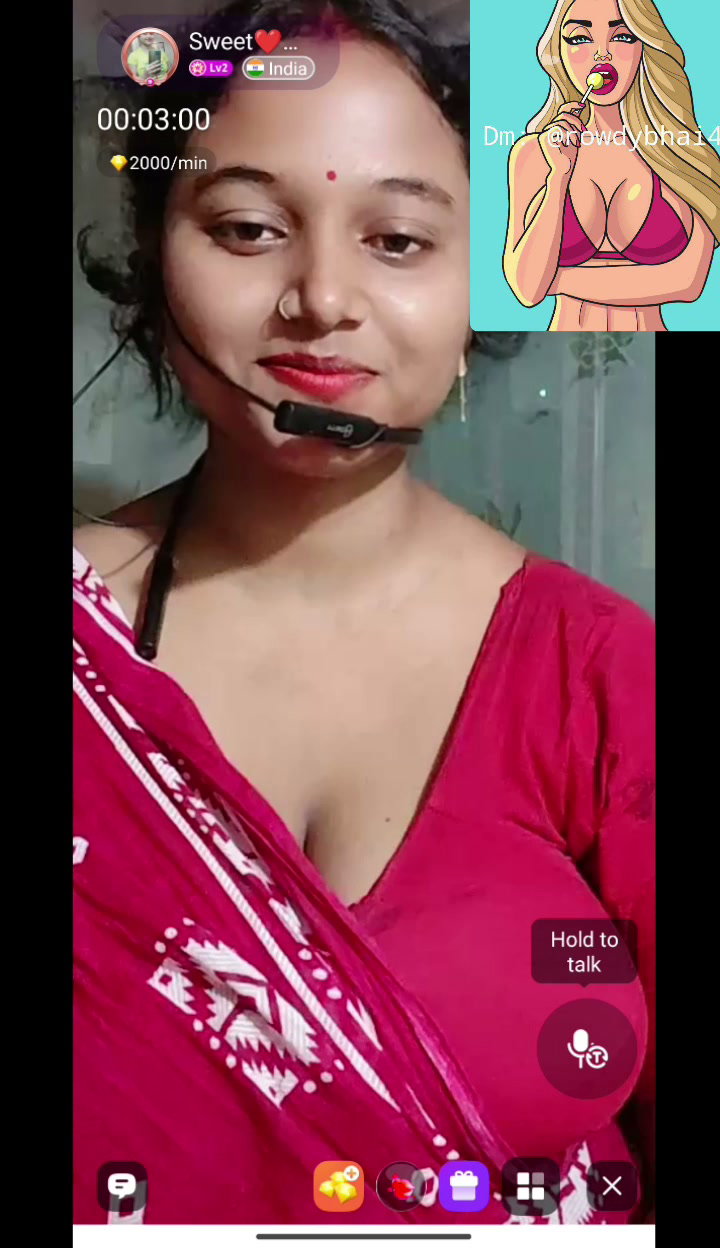Open the purple gift box

pyautogui.click(x=464, y=1186)
